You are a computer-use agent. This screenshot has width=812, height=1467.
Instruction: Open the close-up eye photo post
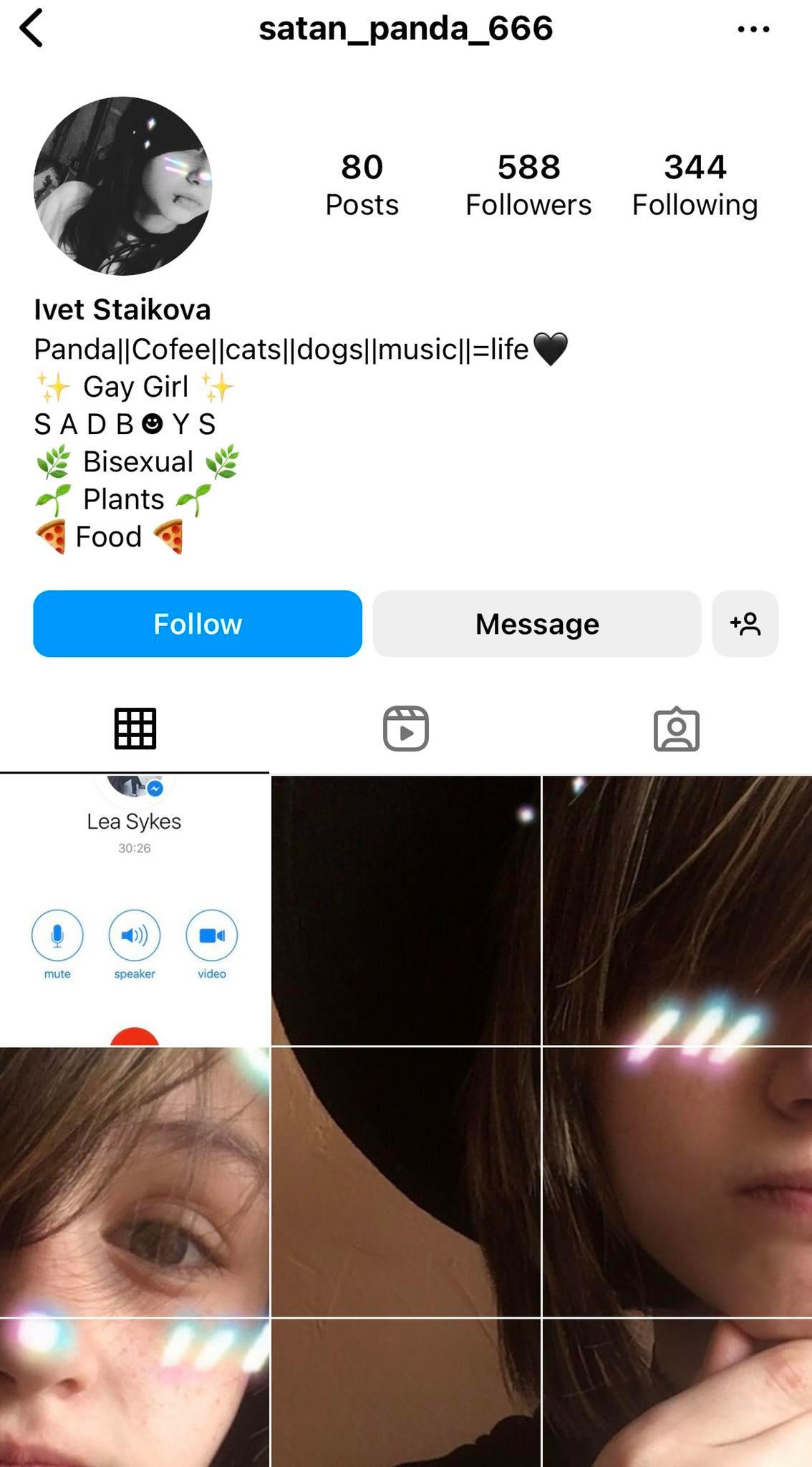coord(135,1182)
